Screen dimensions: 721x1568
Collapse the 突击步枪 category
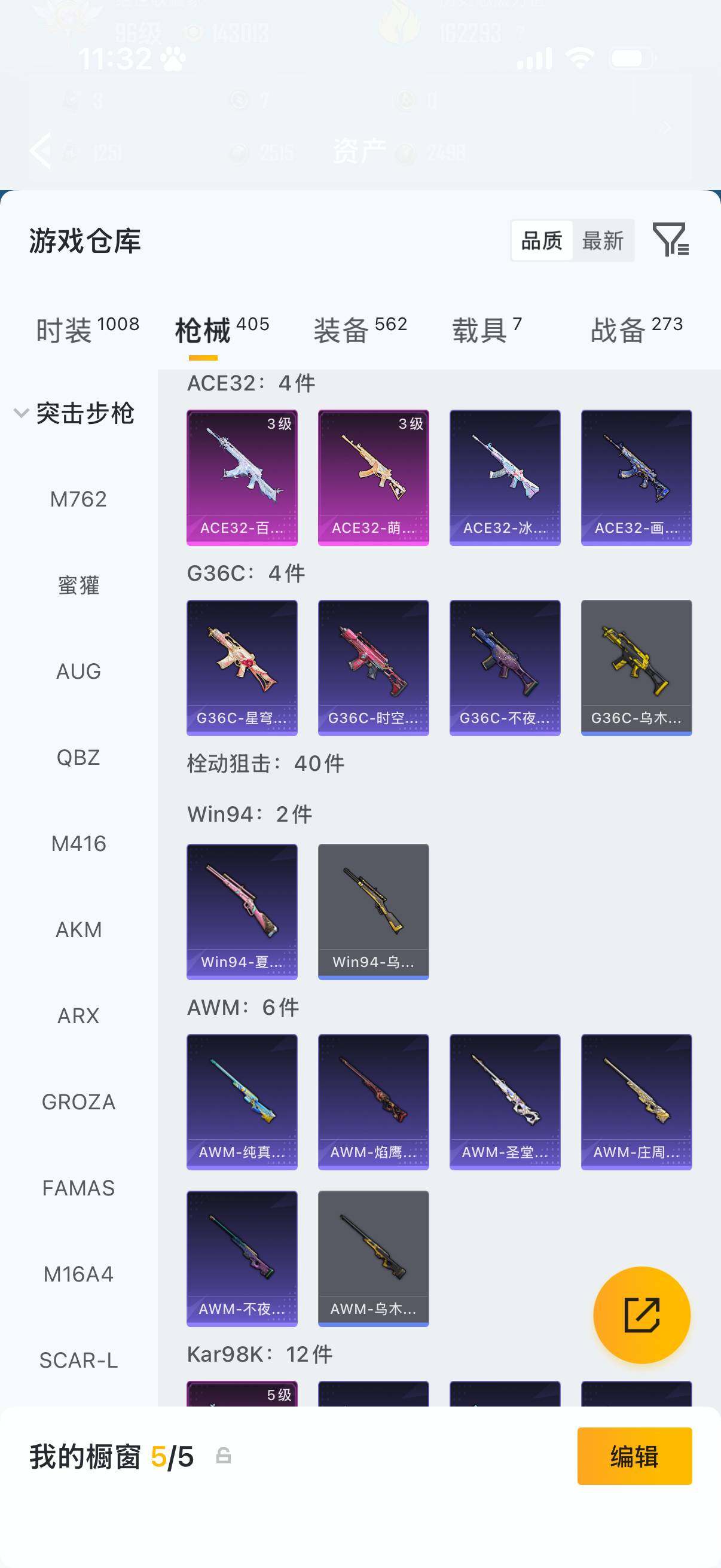coord(74,413)
